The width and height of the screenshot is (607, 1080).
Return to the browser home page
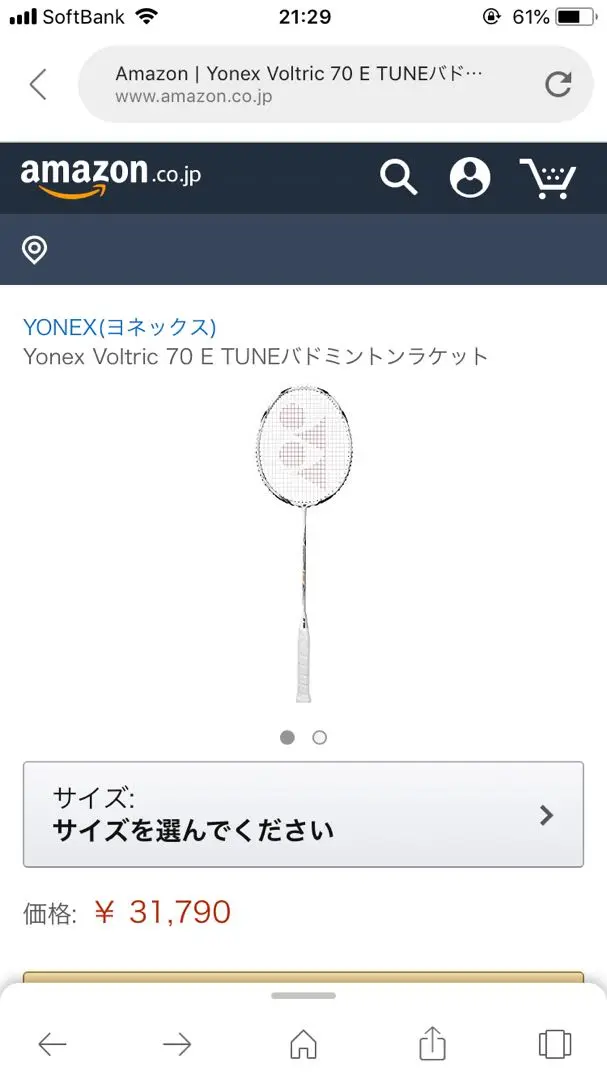[x=303, y=1043]
